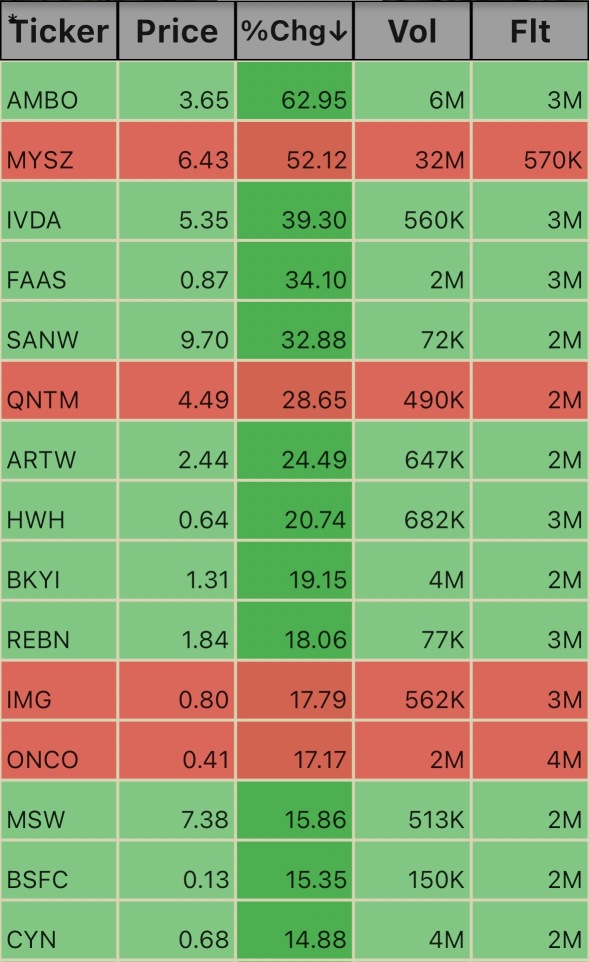Open the QNTM ticker row
The height and width of the screenshot is (962, 589).
pos(294,391)
